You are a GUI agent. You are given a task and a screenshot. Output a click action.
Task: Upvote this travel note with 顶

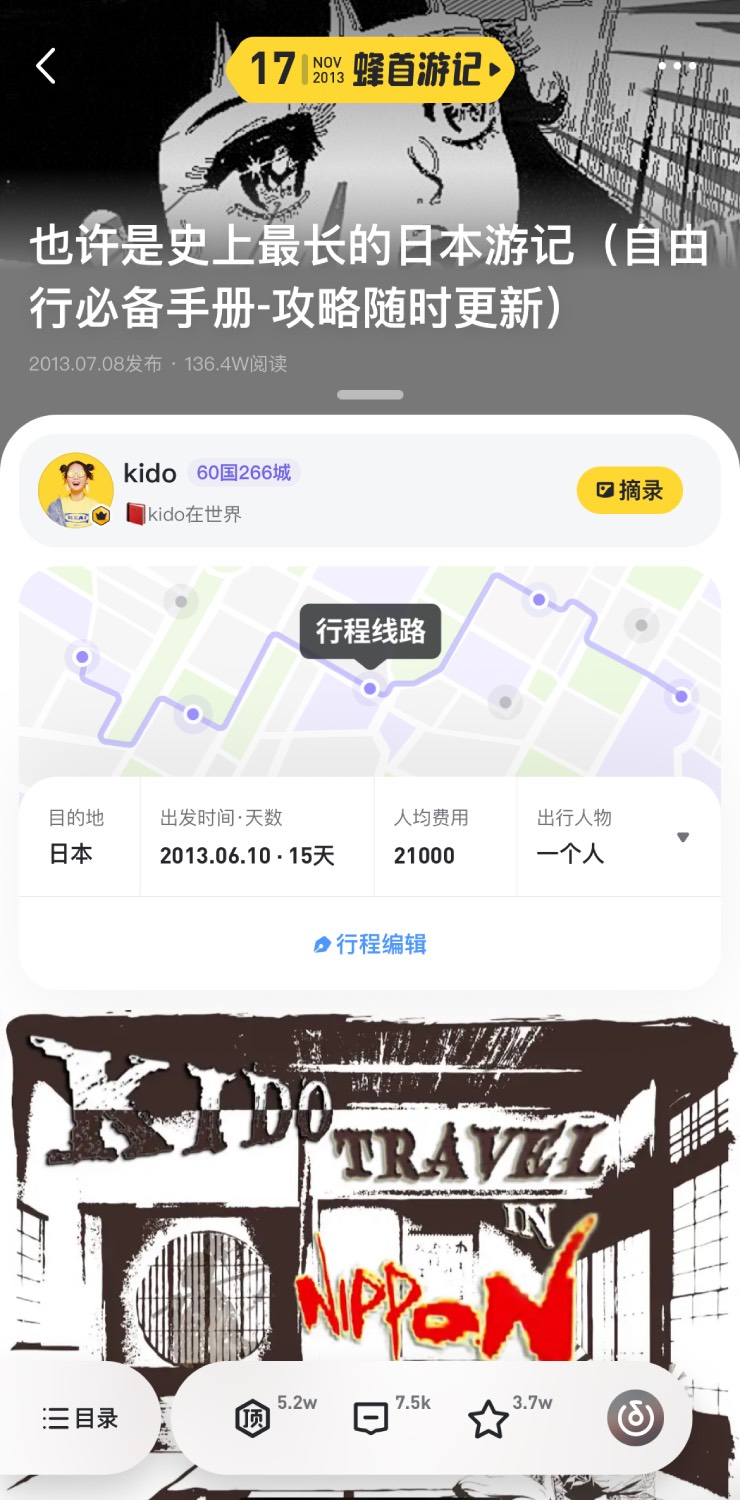[253, 1418]
